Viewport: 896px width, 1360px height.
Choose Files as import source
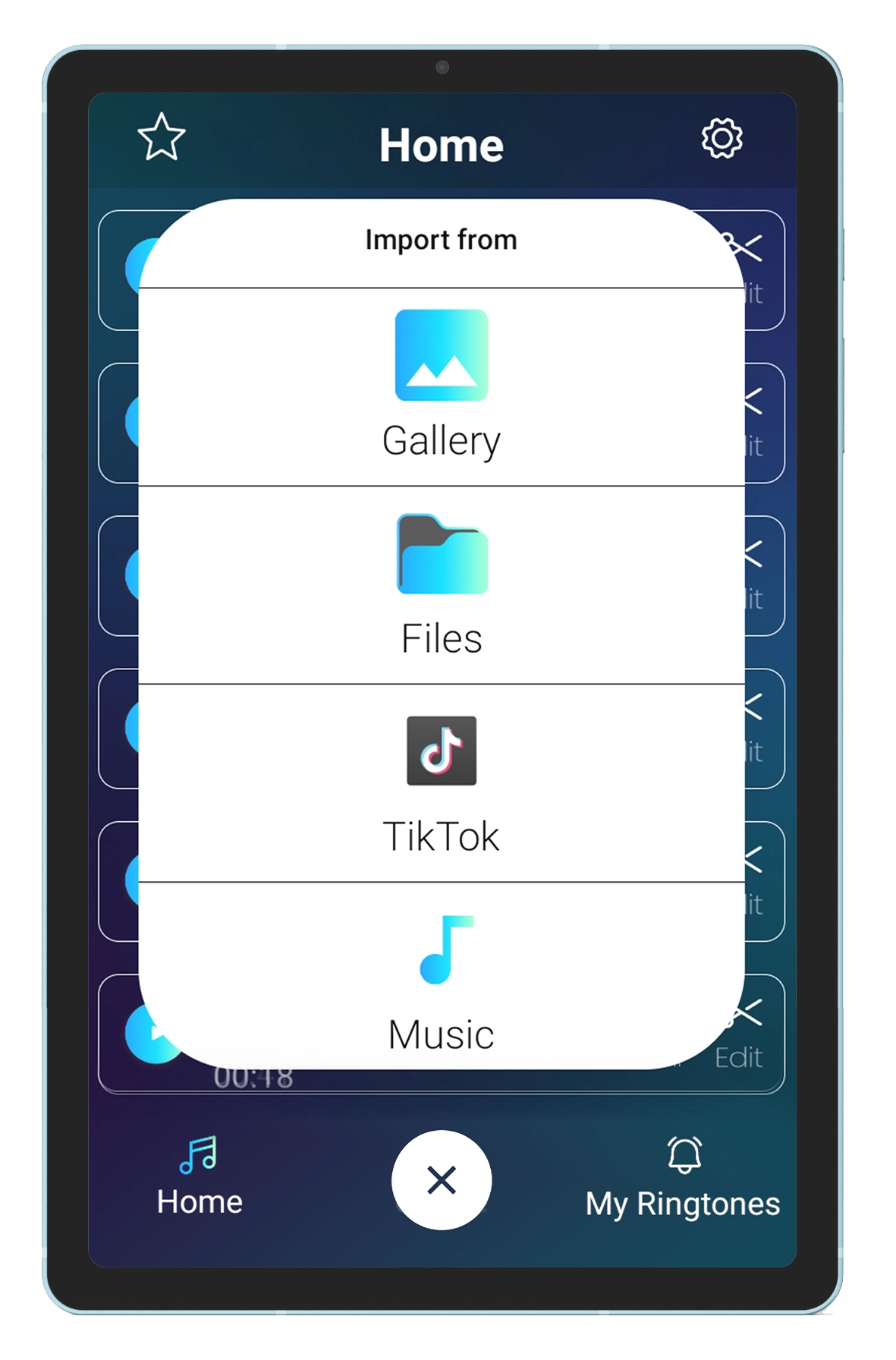(x=441, y=584)
